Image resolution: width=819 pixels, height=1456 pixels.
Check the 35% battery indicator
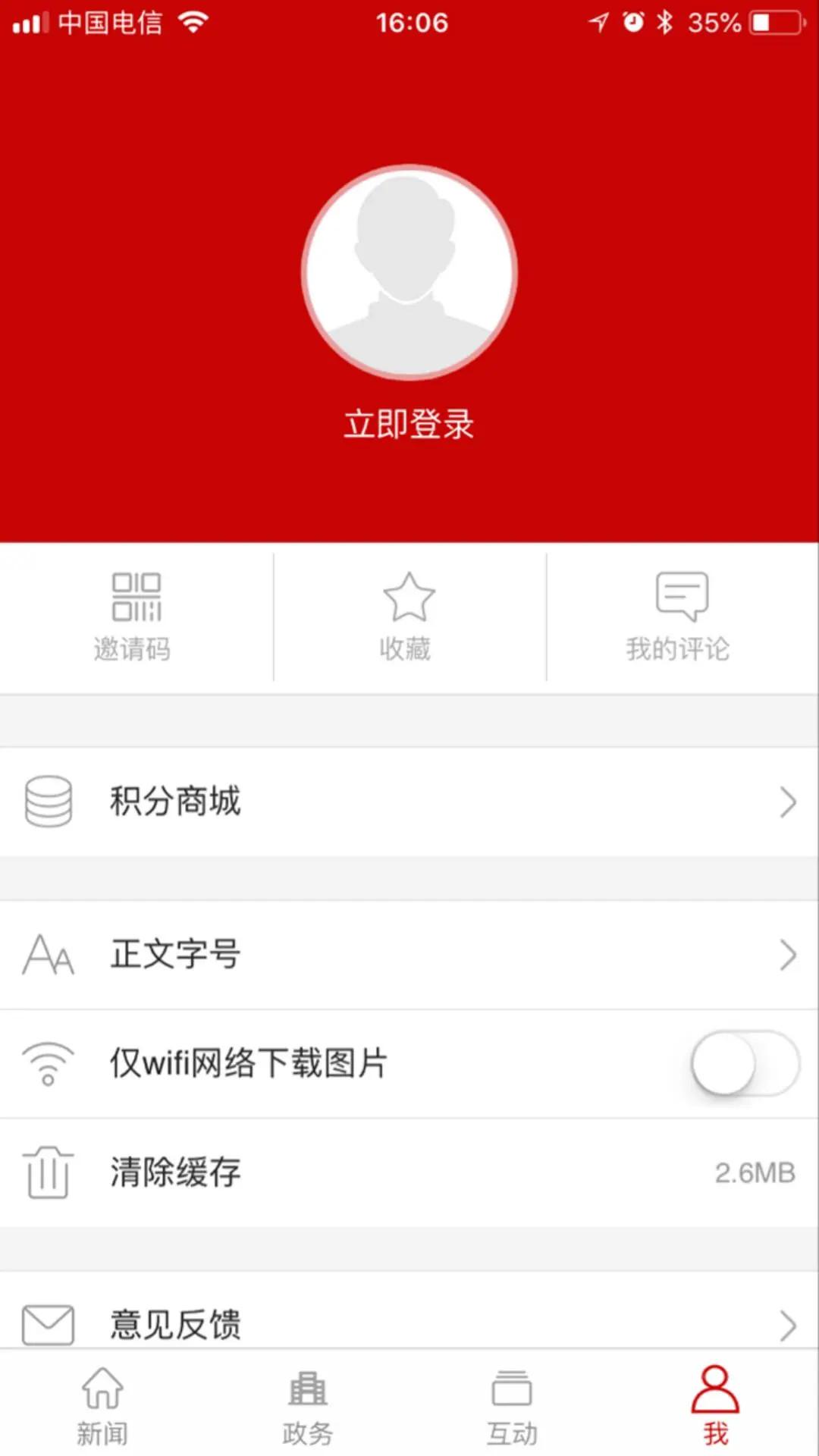[x=711, y=23]
